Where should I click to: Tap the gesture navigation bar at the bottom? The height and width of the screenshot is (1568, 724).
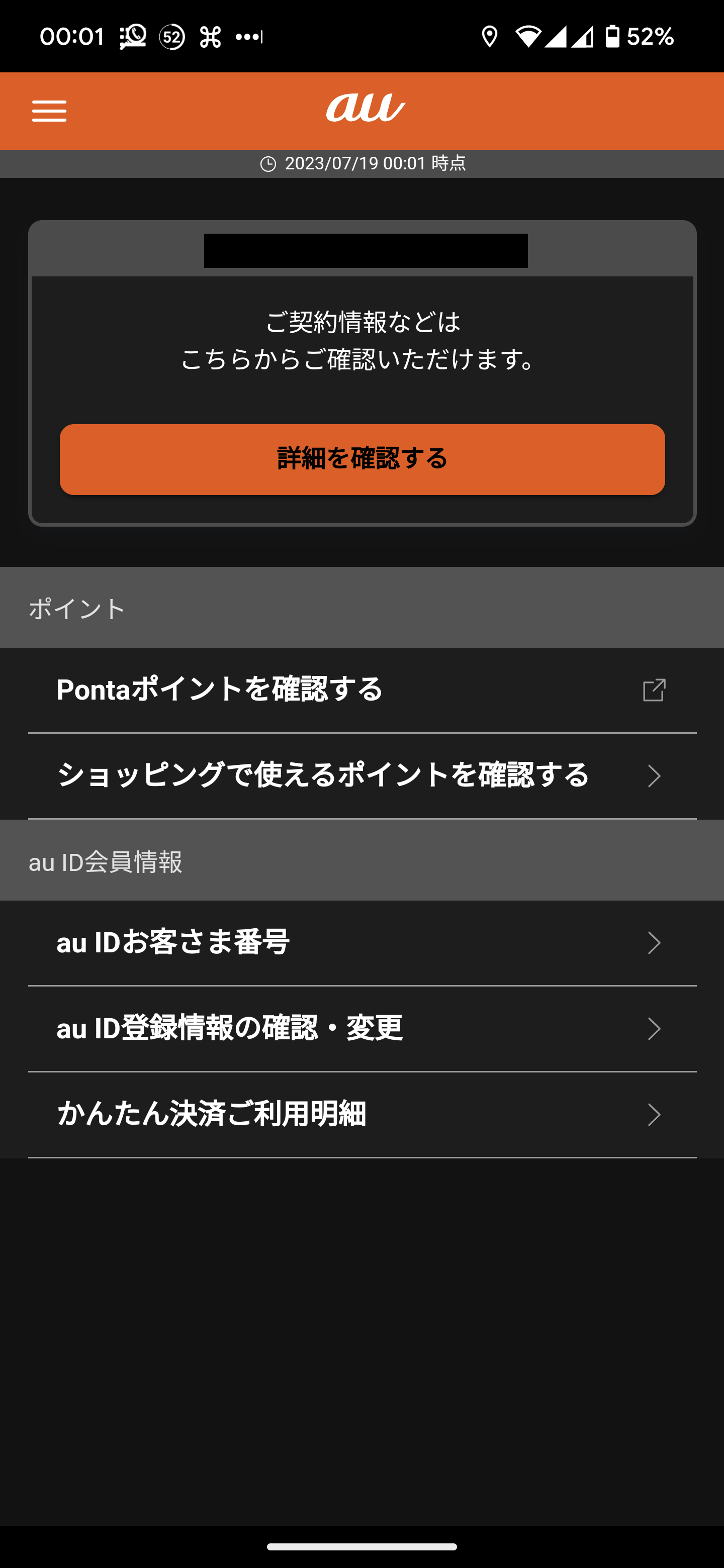[361, 1548]
